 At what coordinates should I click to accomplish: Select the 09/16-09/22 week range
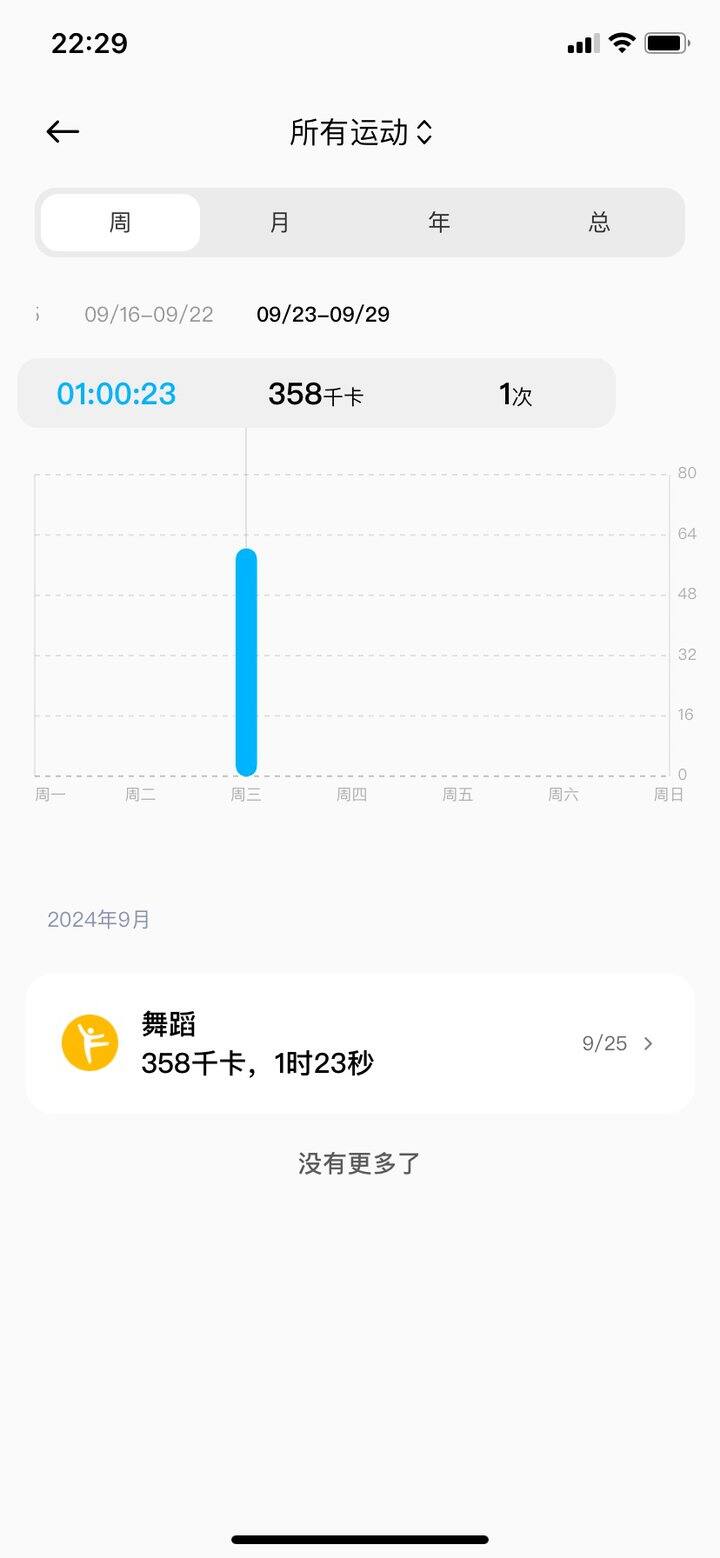149,314
